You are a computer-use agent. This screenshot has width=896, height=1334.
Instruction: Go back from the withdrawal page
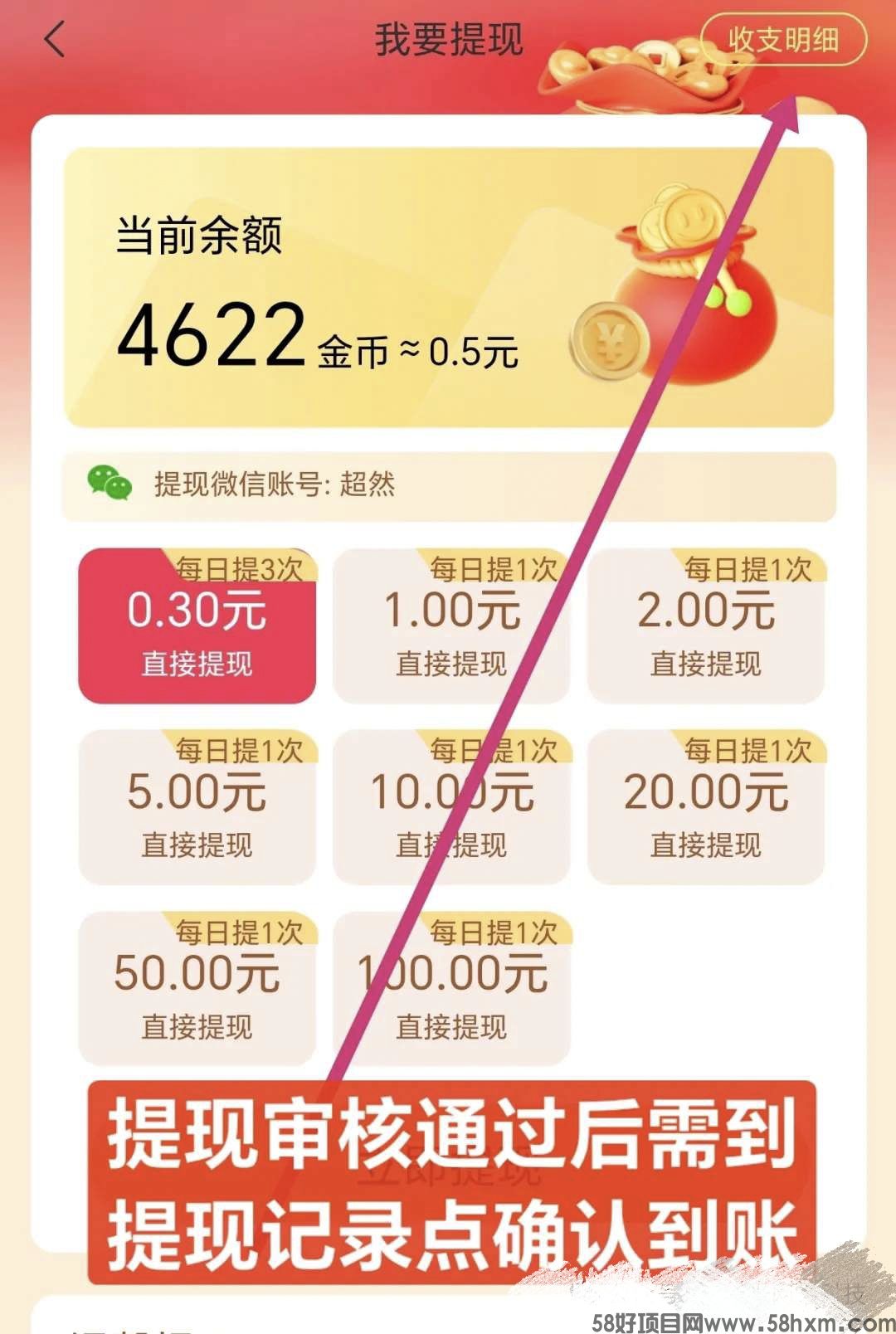coord(55,40)
